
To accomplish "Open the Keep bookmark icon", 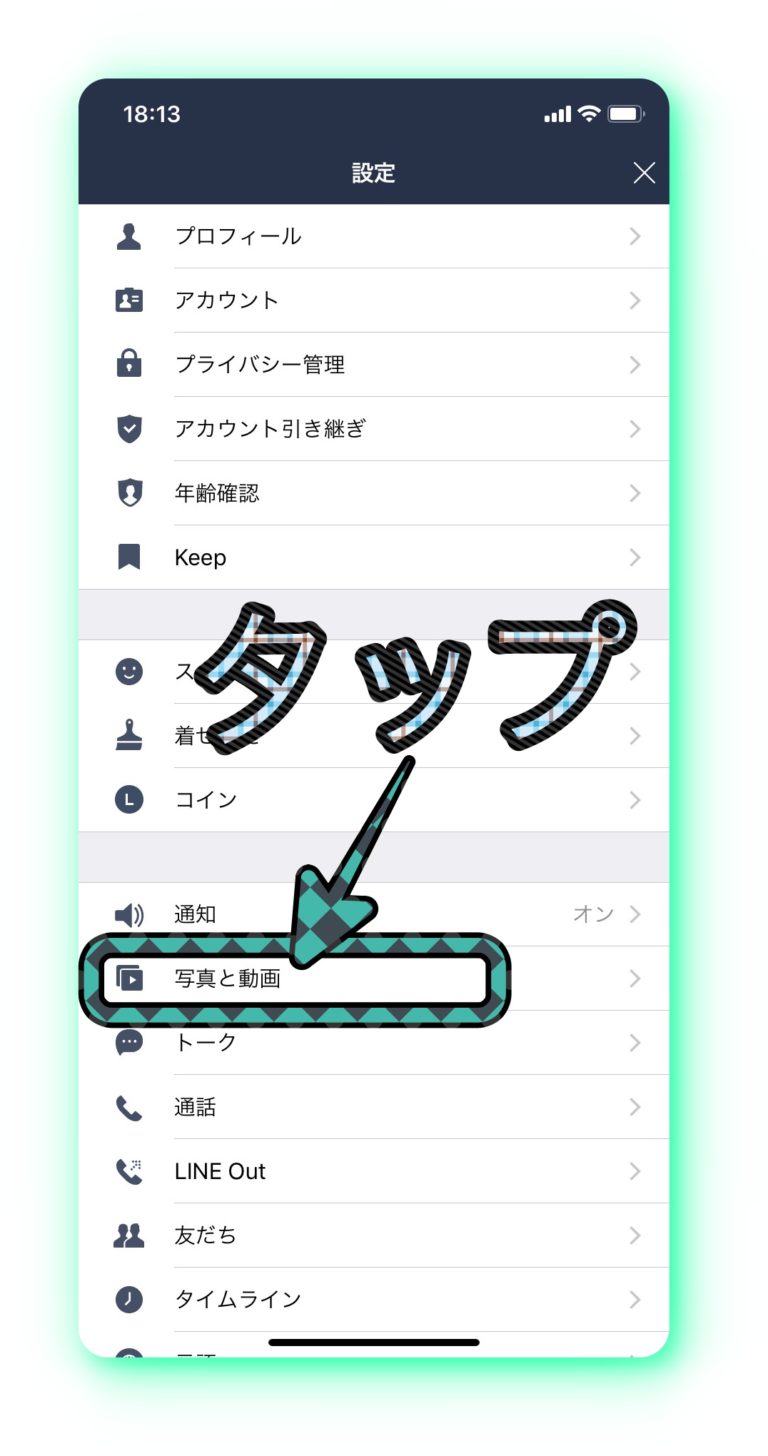I will [129, 557].
